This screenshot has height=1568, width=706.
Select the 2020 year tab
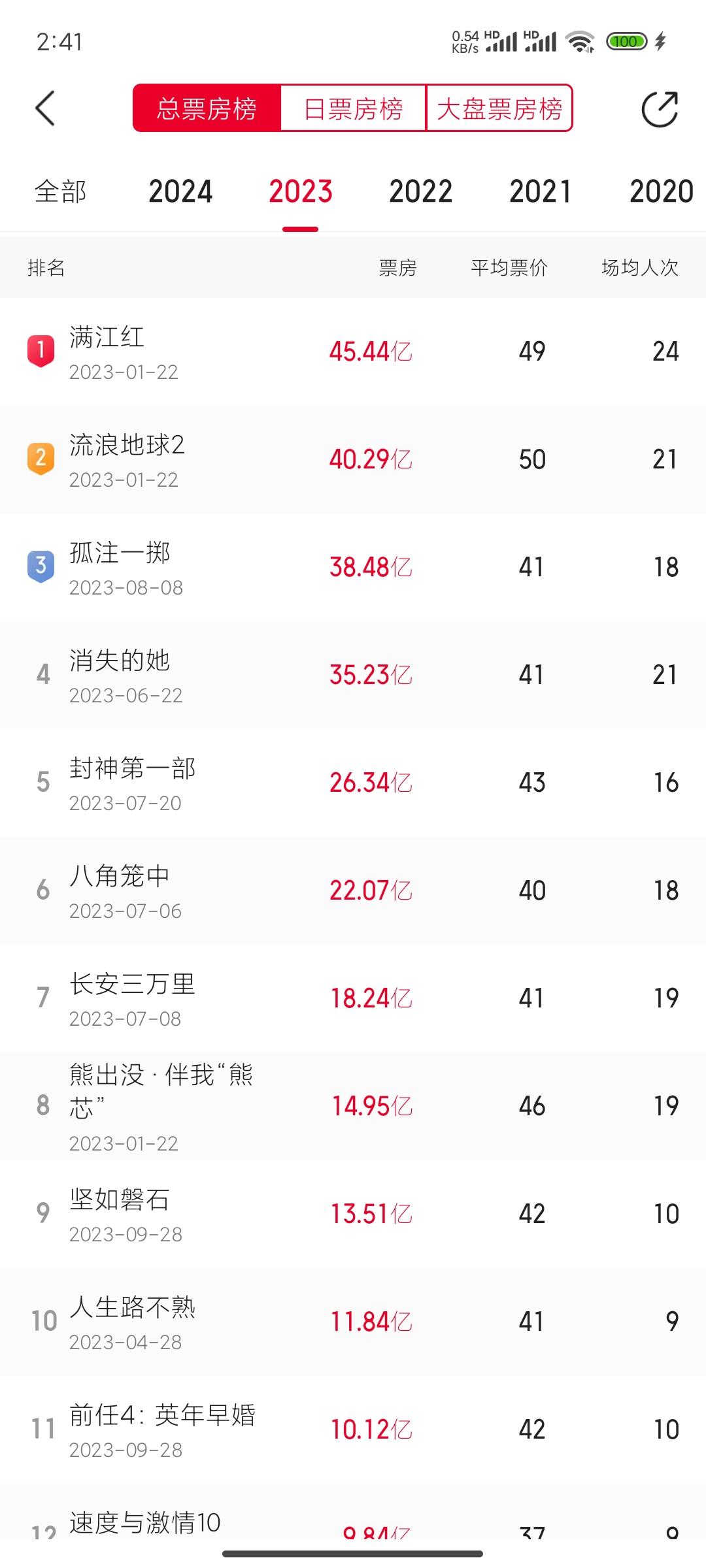(660, 192)
